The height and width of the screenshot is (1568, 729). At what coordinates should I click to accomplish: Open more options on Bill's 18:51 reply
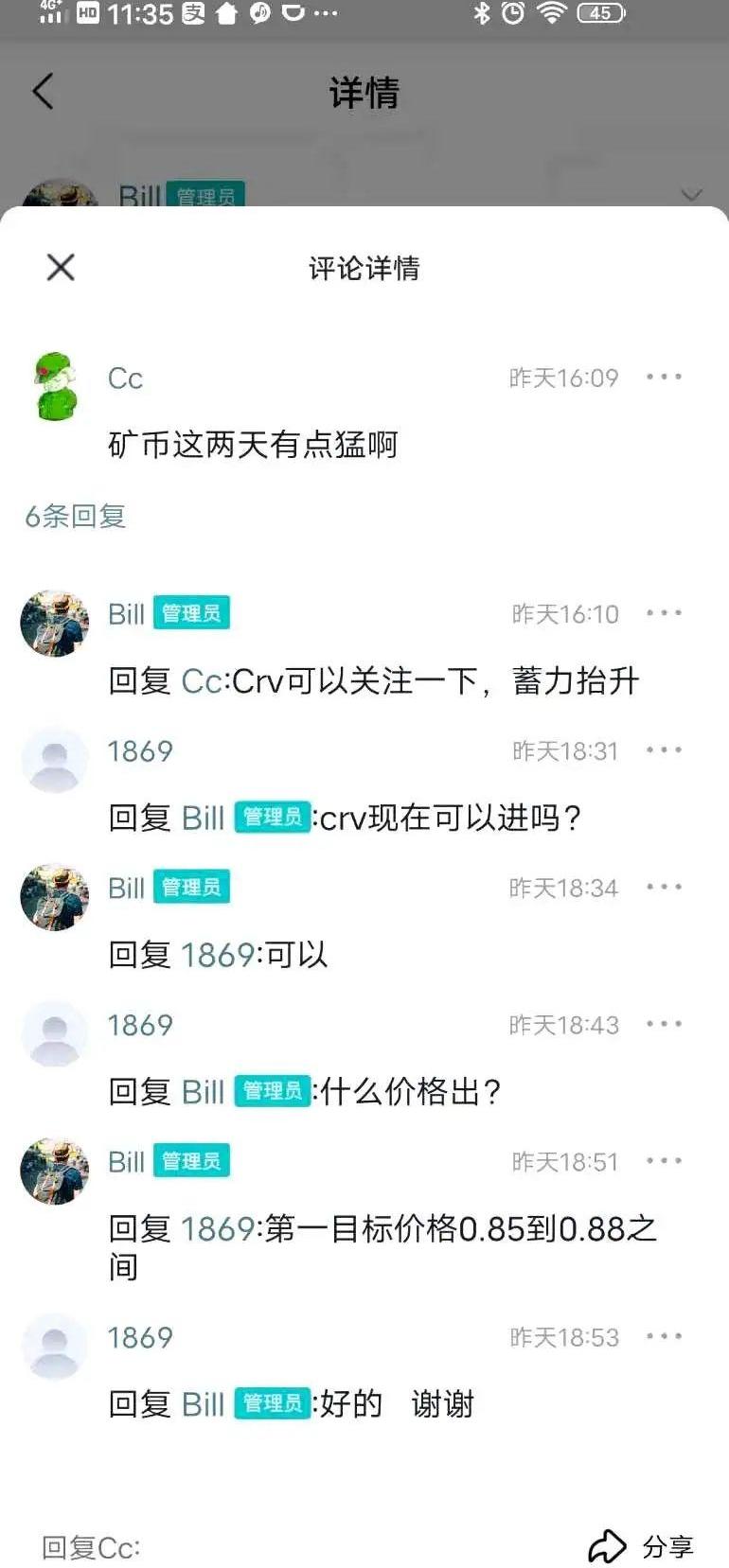click(x=664, y=1161)
